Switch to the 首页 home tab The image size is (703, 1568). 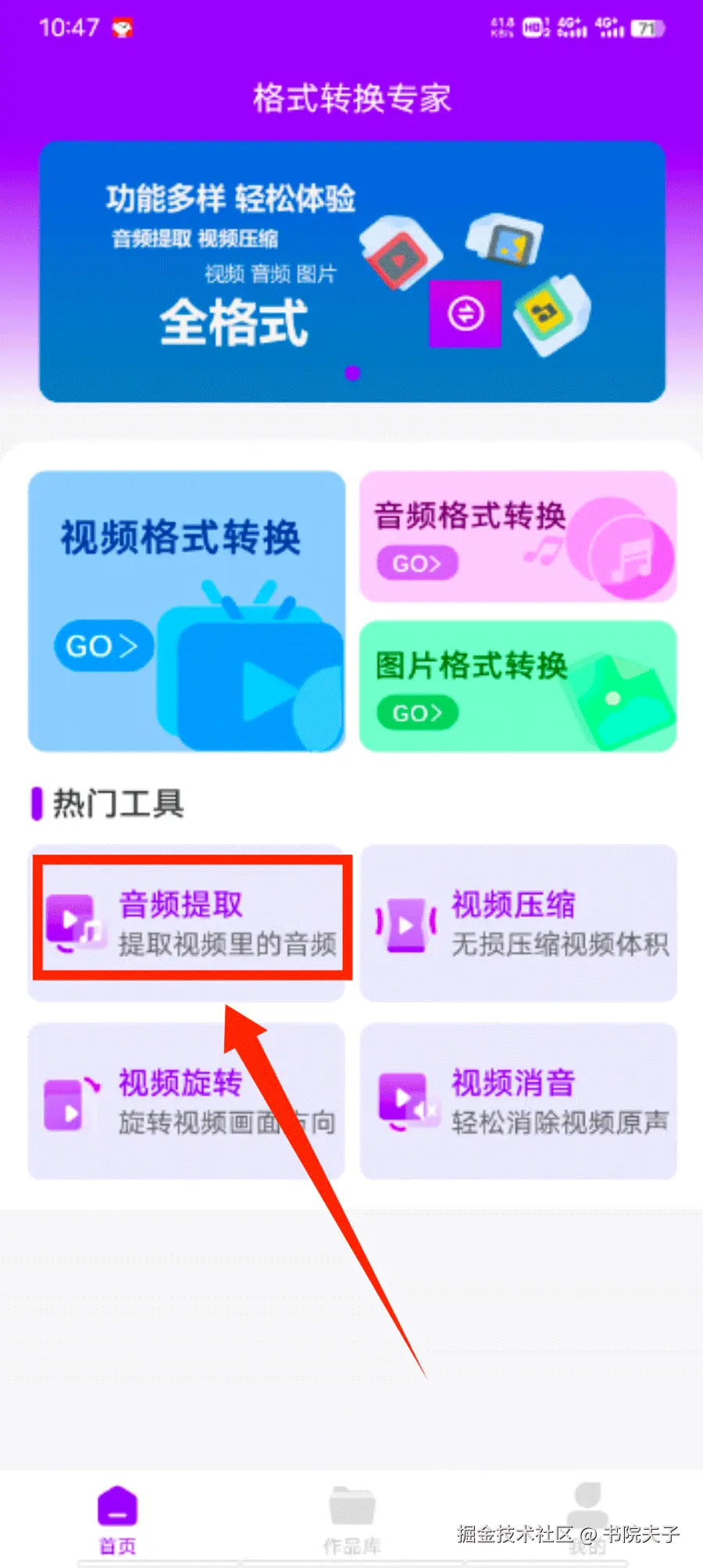point(117,1520)
